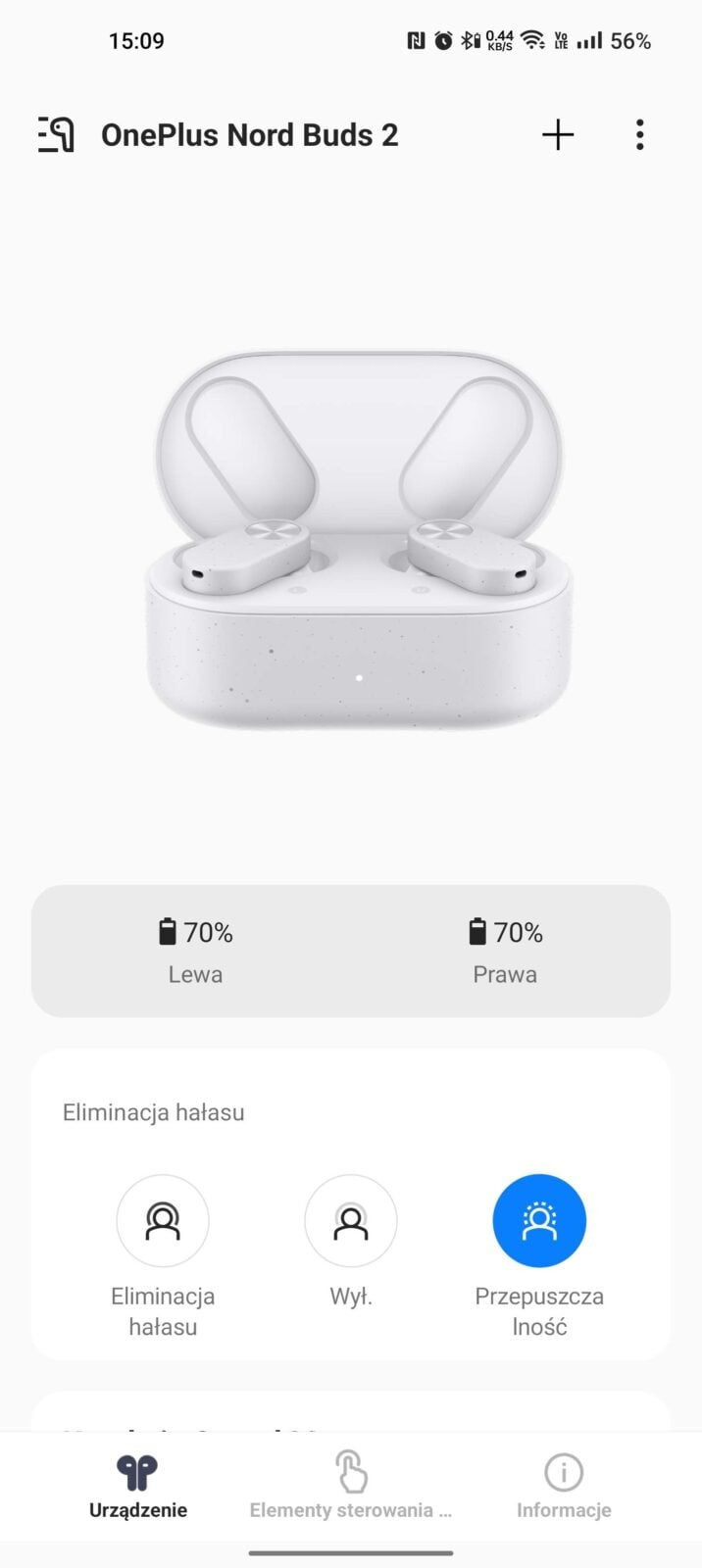Open the three-dot overflow menu
This screenshot has width=702, height=1568.
point(639,134)
